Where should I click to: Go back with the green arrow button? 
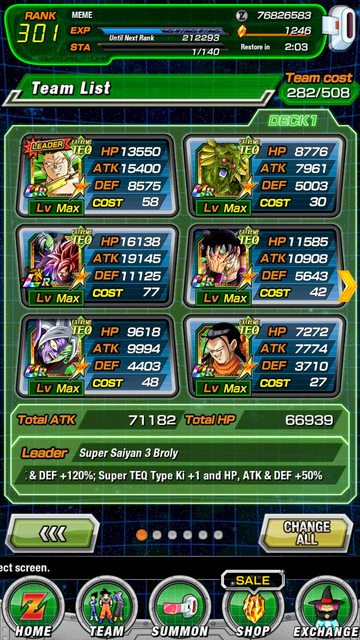53,533
